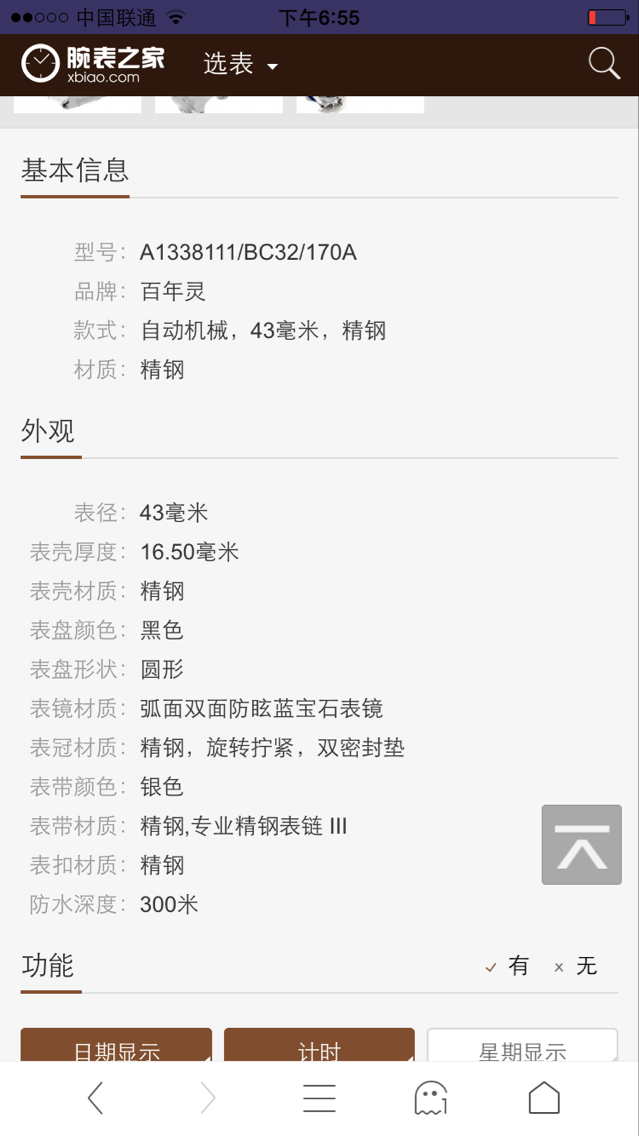Open the search magnifier icon
639x1136 pixels.
(604, 64)
